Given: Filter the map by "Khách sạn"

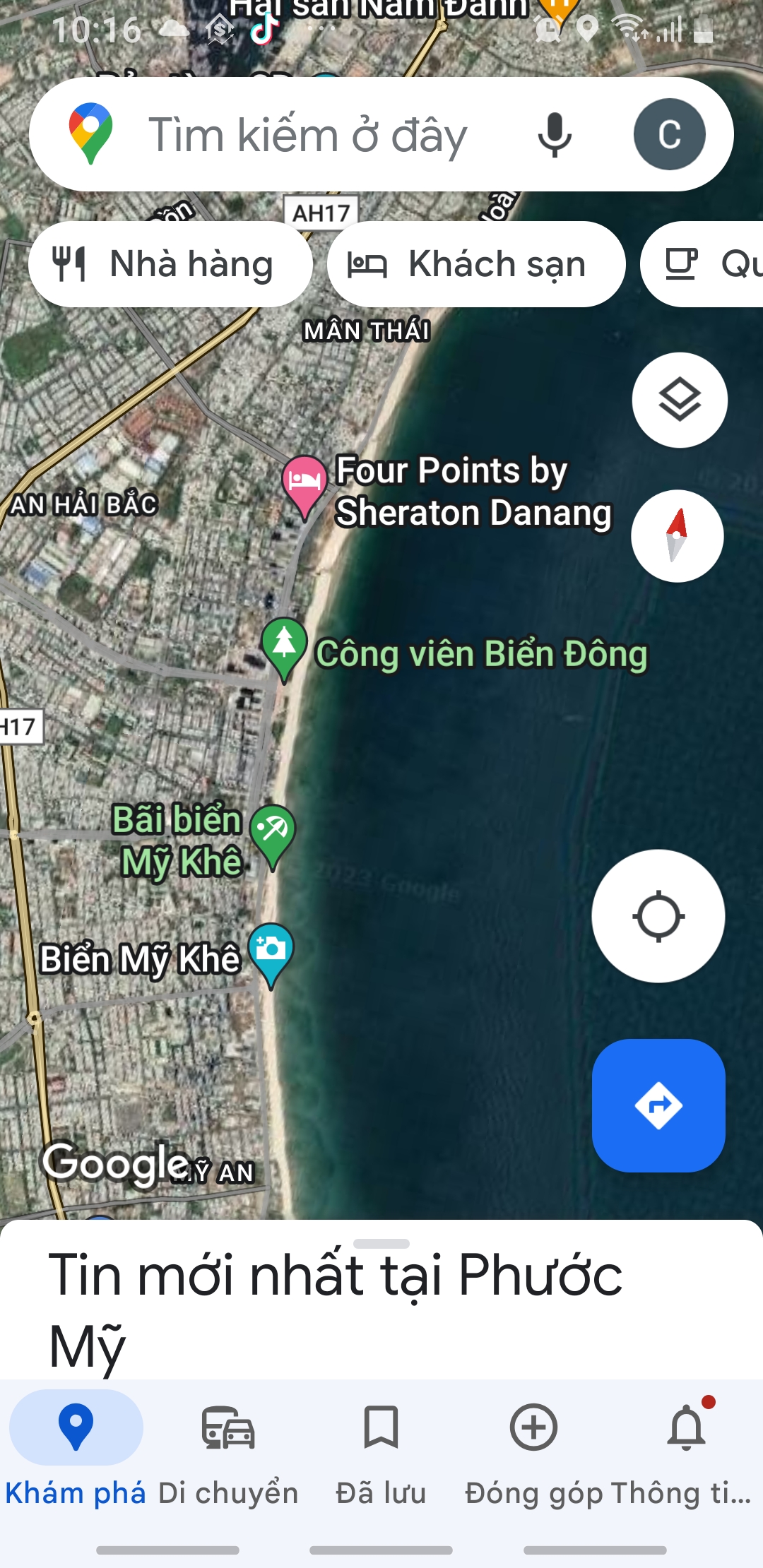Looking at the screenshot, I should click(x=476, y=264).
